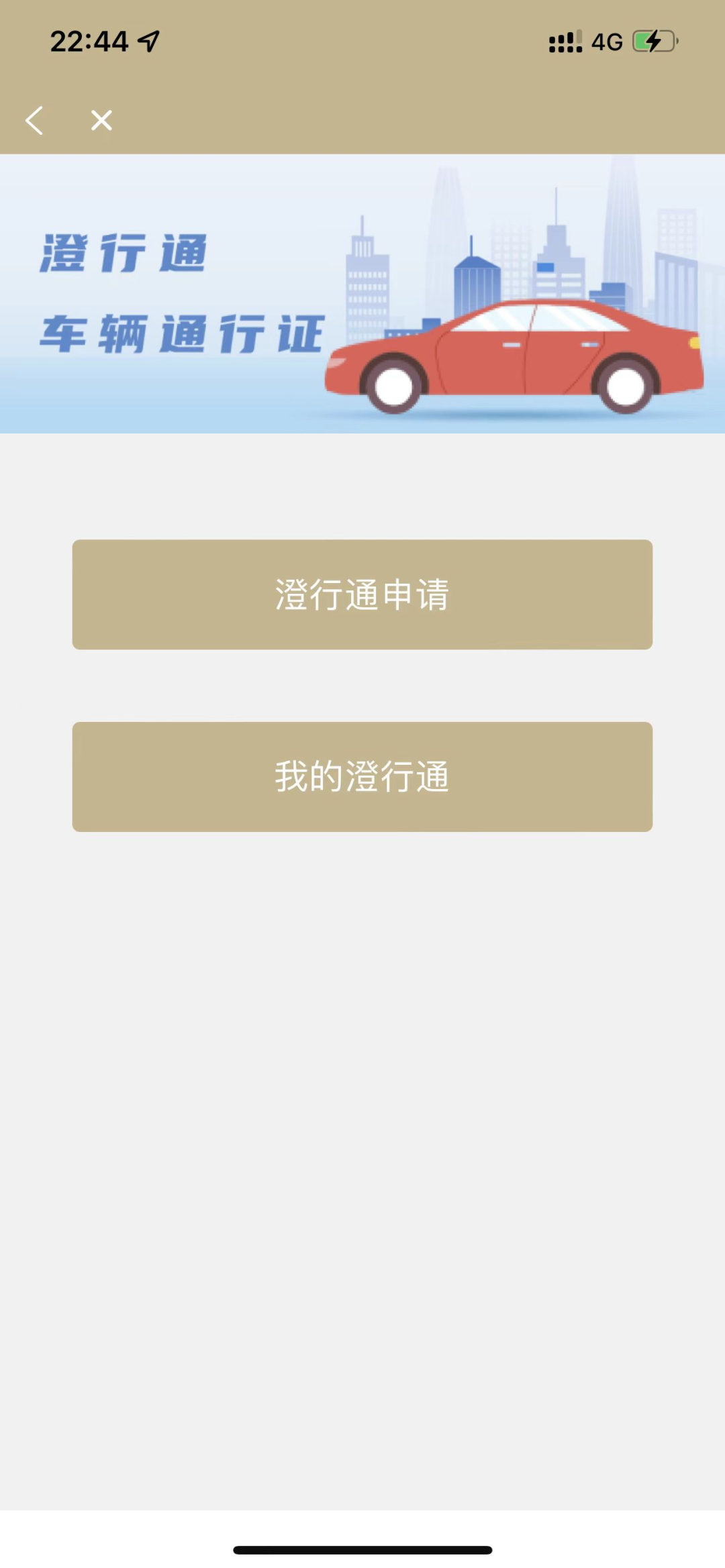
Task: Close the page with the X icon
Action: click(101, 121)
